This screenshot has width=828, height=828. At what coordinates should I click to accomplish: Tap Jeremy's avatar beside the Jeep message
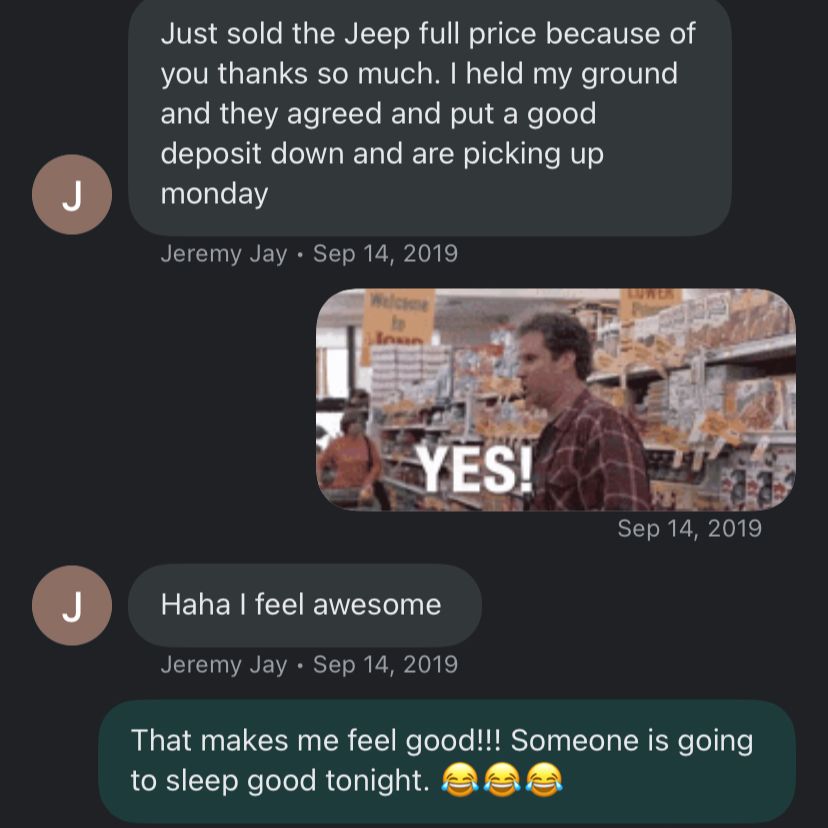tap(71, 195)
